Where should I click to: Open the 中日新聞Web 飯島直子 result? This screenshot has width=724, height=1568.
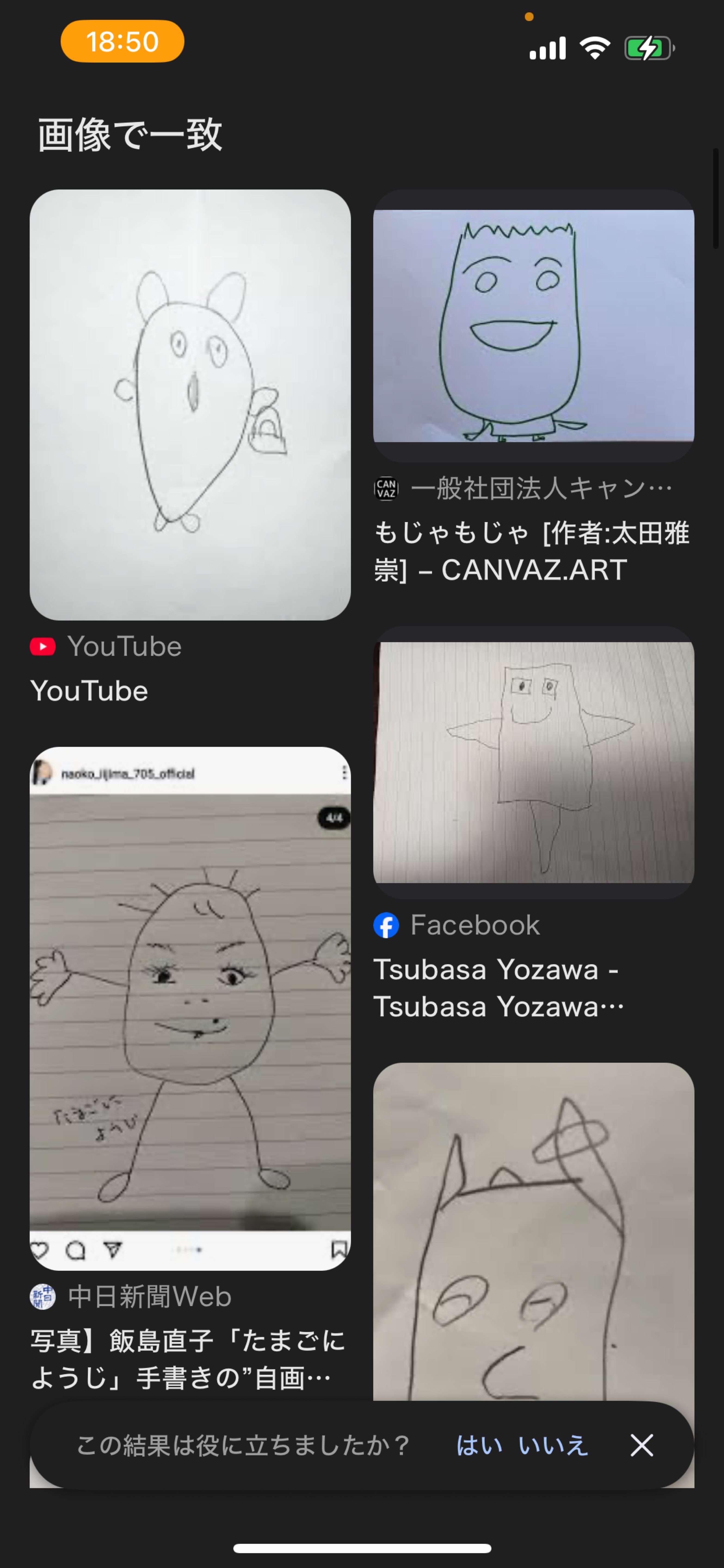(x=190, y=1008)
